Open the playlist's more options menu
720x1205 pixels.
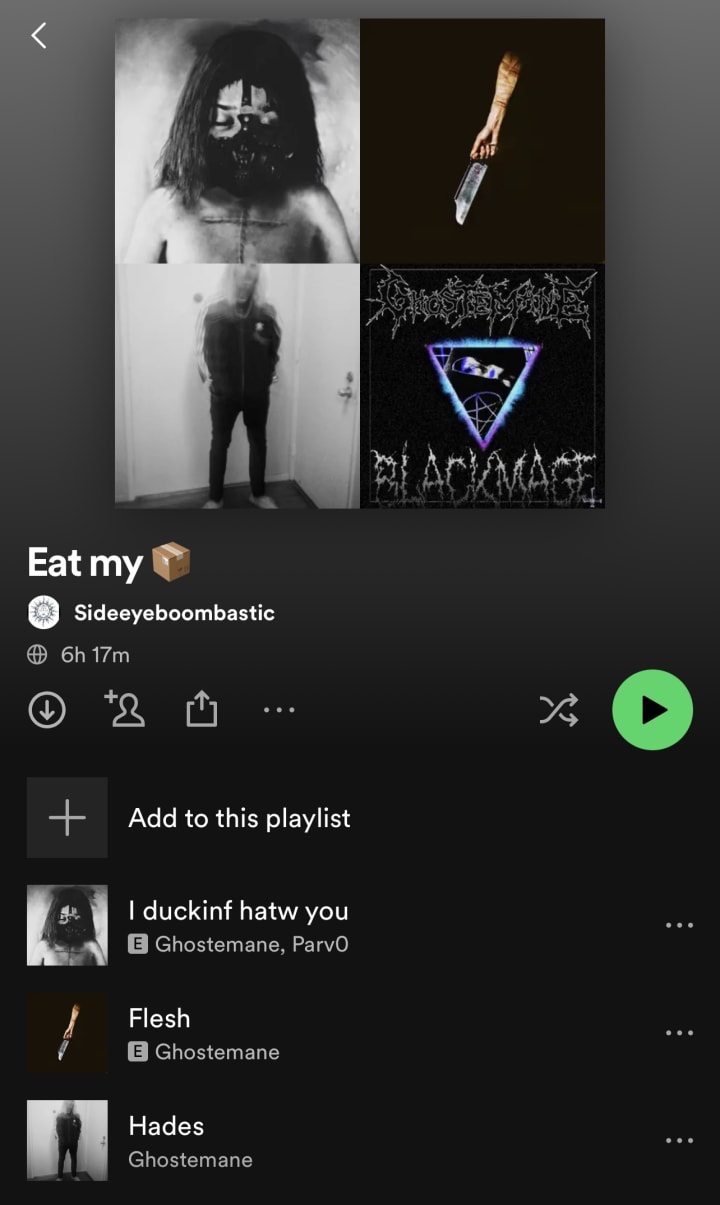[x=279, y=710]
